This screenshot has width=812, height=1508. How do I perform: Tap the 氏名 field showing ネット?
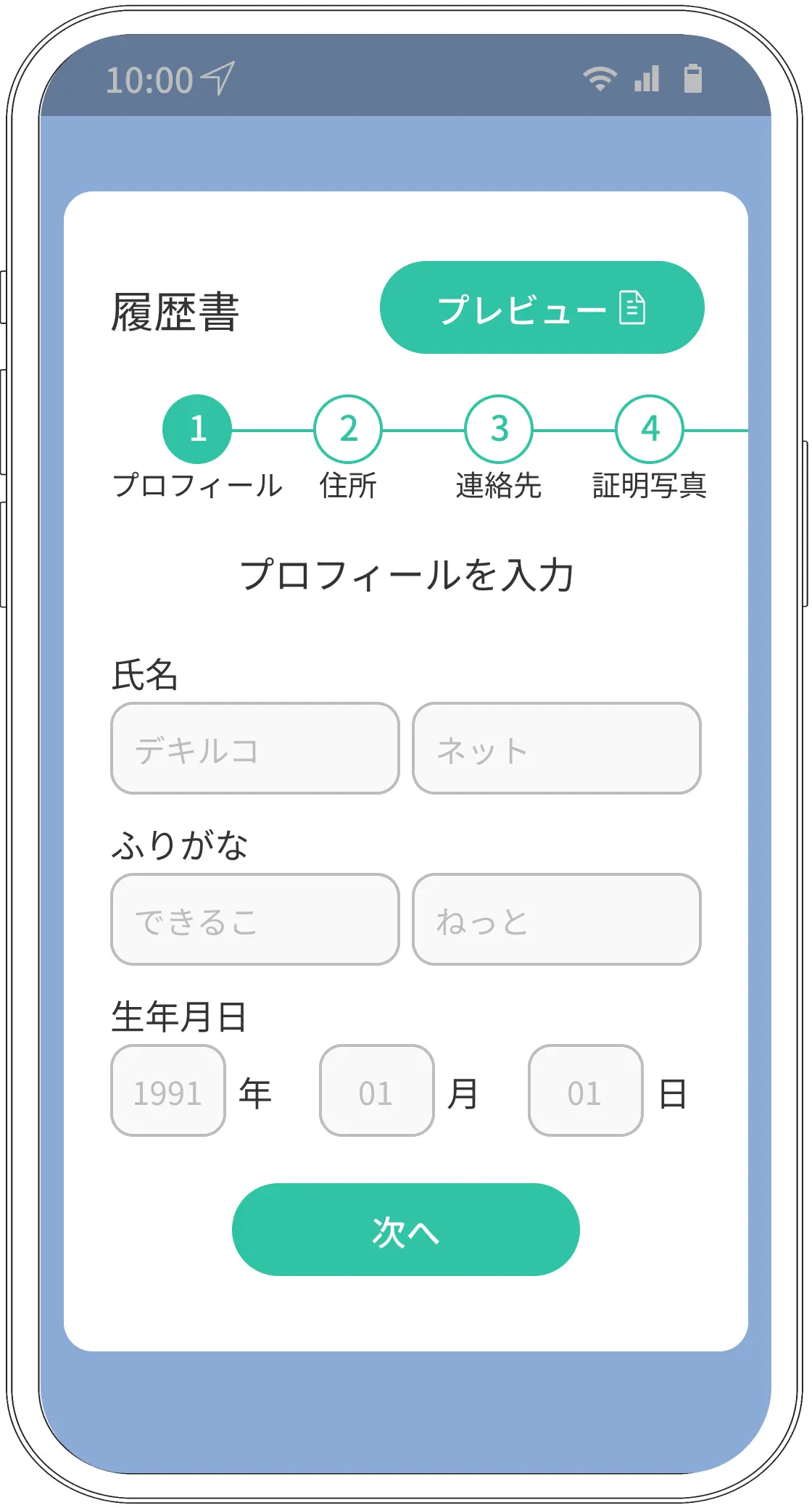point(556,748)
